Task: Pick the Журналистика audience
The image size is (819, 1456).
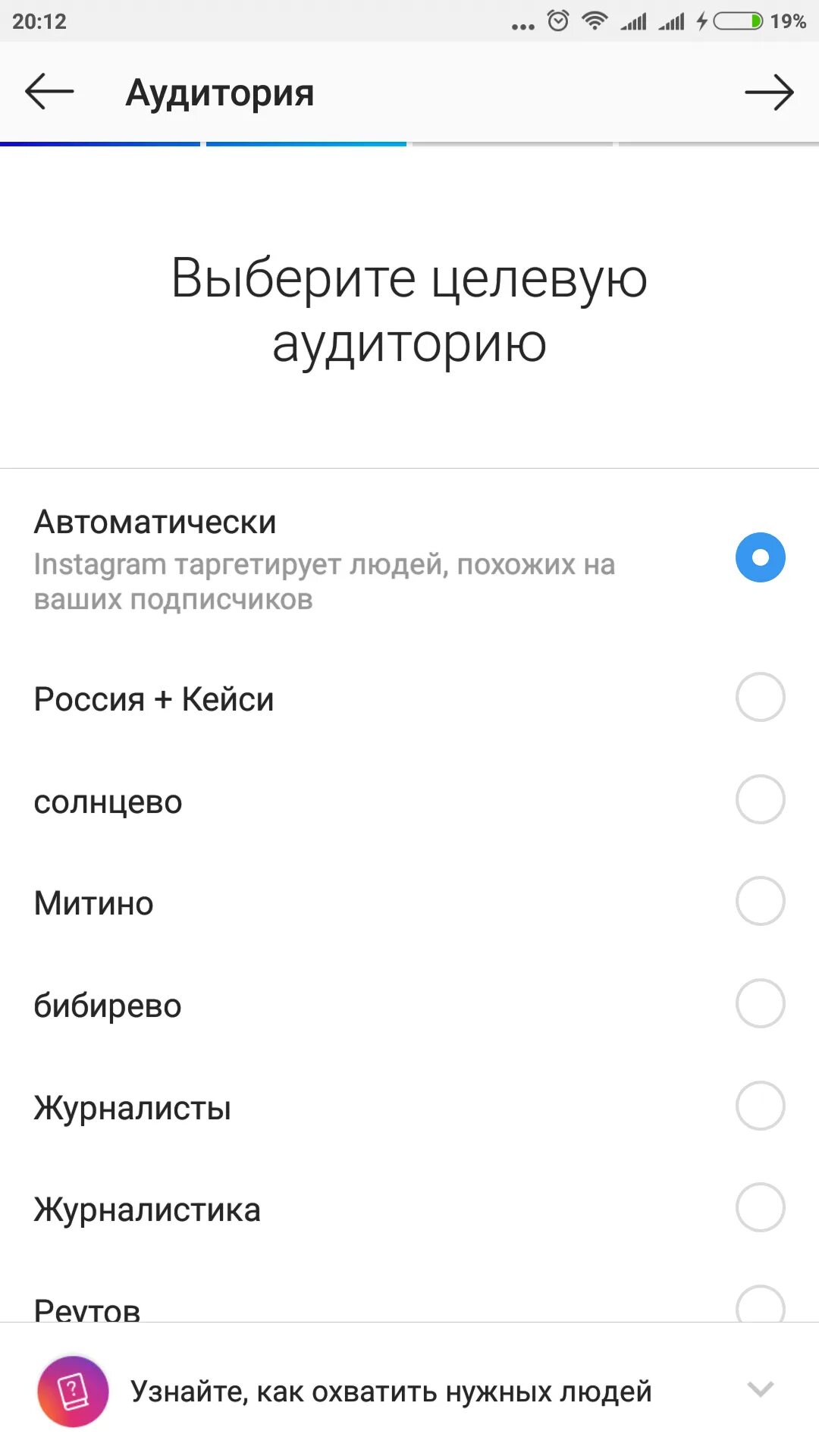Action: pyautogui.click(x=409, y=1208)
